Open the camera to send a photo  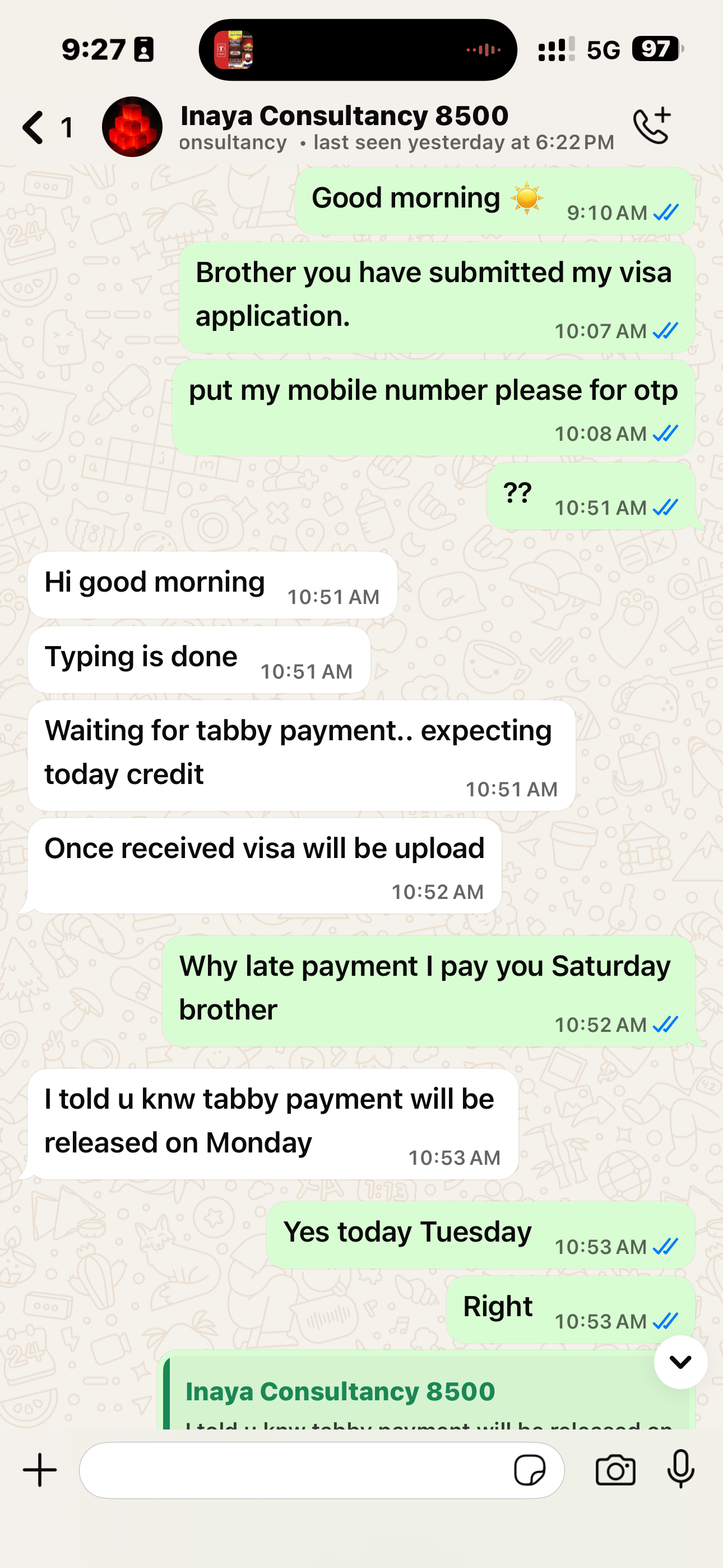[x=615, y=1470]
